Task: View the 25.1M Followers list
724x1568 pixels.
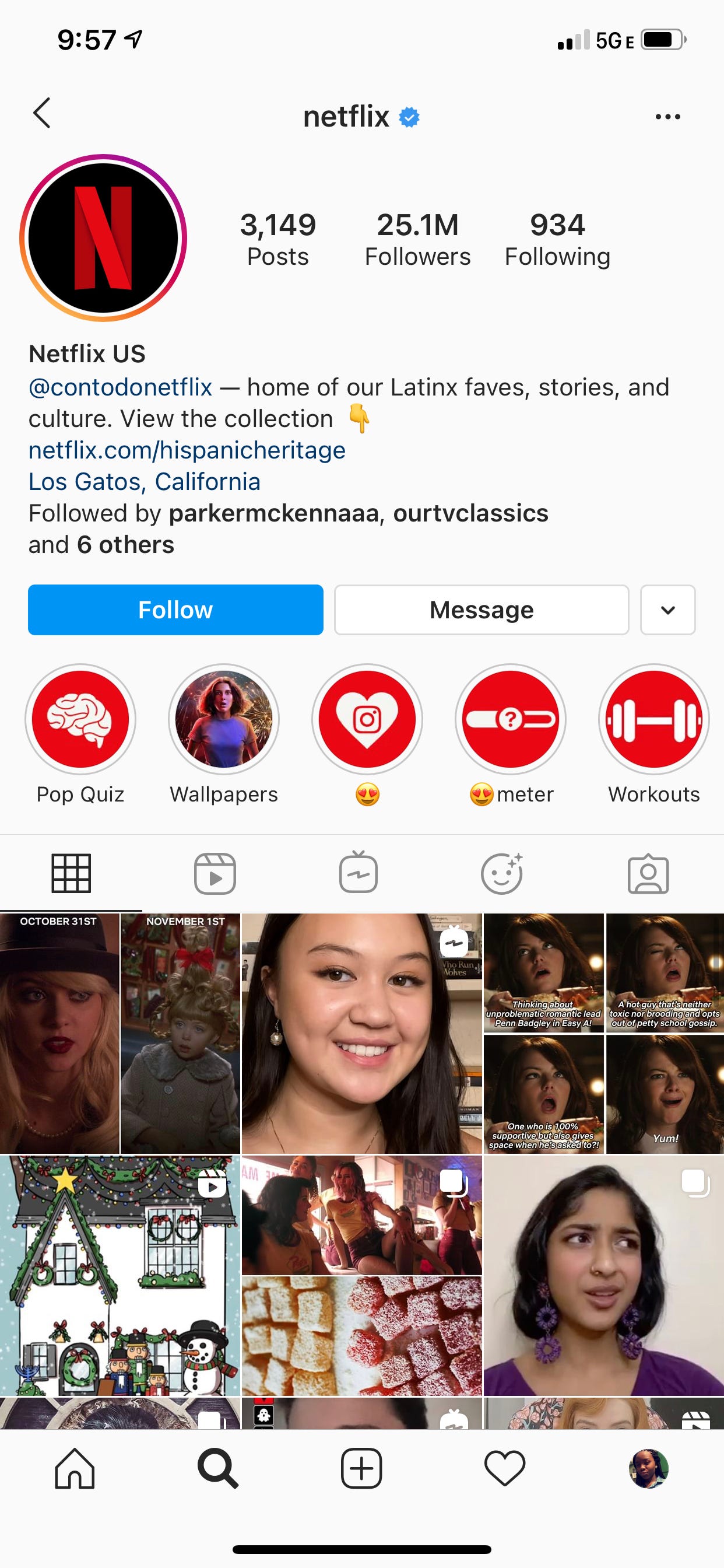Action: click(417, 239)
